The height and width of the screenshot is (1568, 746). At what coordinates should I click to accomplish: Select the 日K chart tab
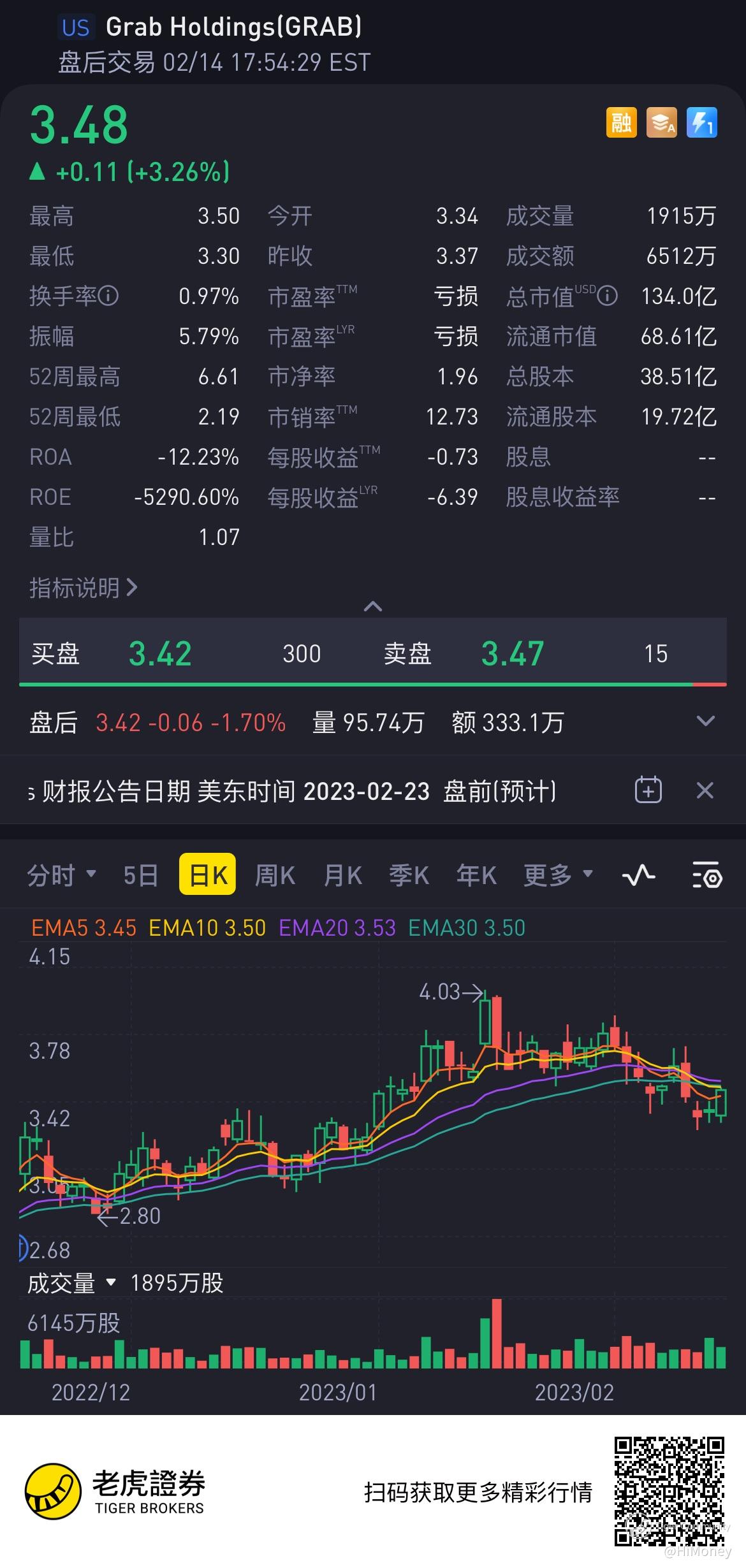point(208,875)
